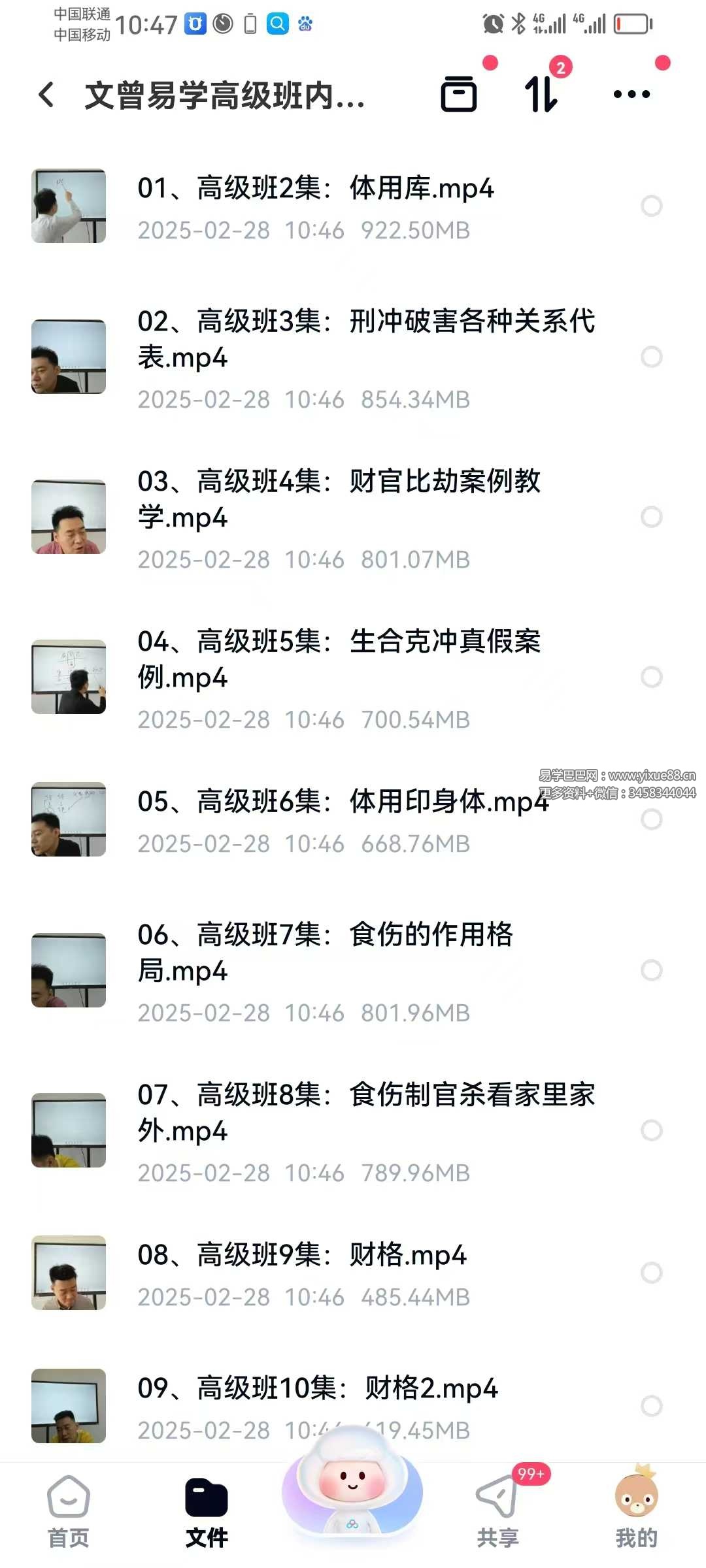Tick the circle beside 07 高级班8集

coord(651,1130)
